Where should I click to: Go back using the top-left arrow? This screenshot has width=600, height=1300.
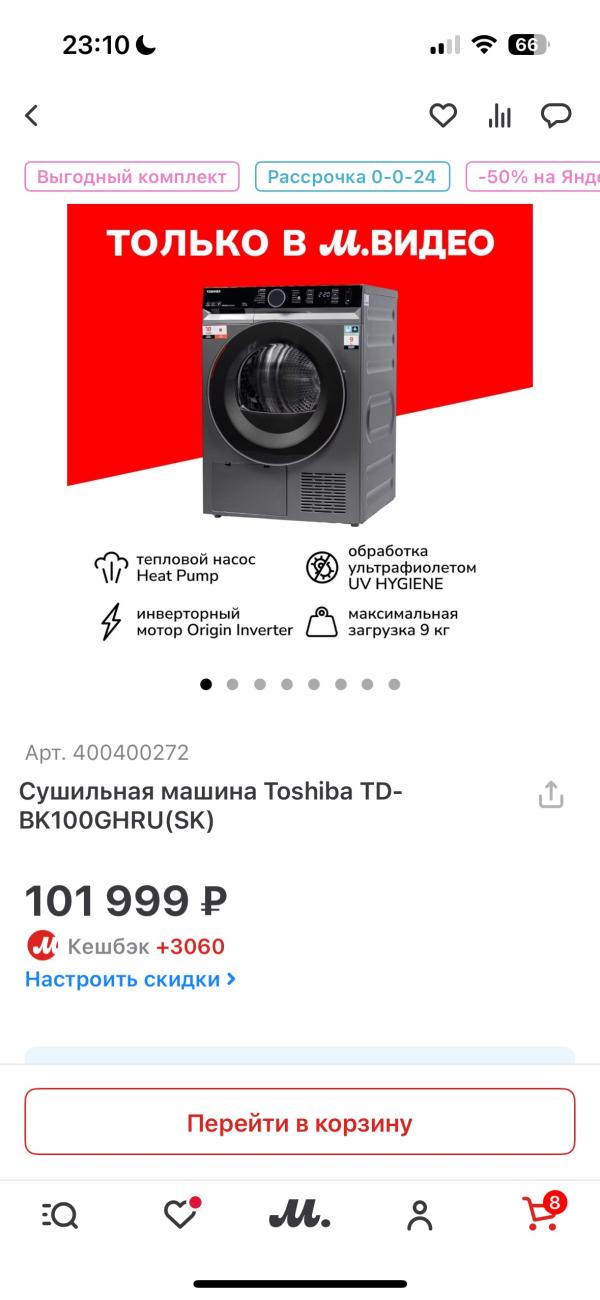tap(31, 116)
